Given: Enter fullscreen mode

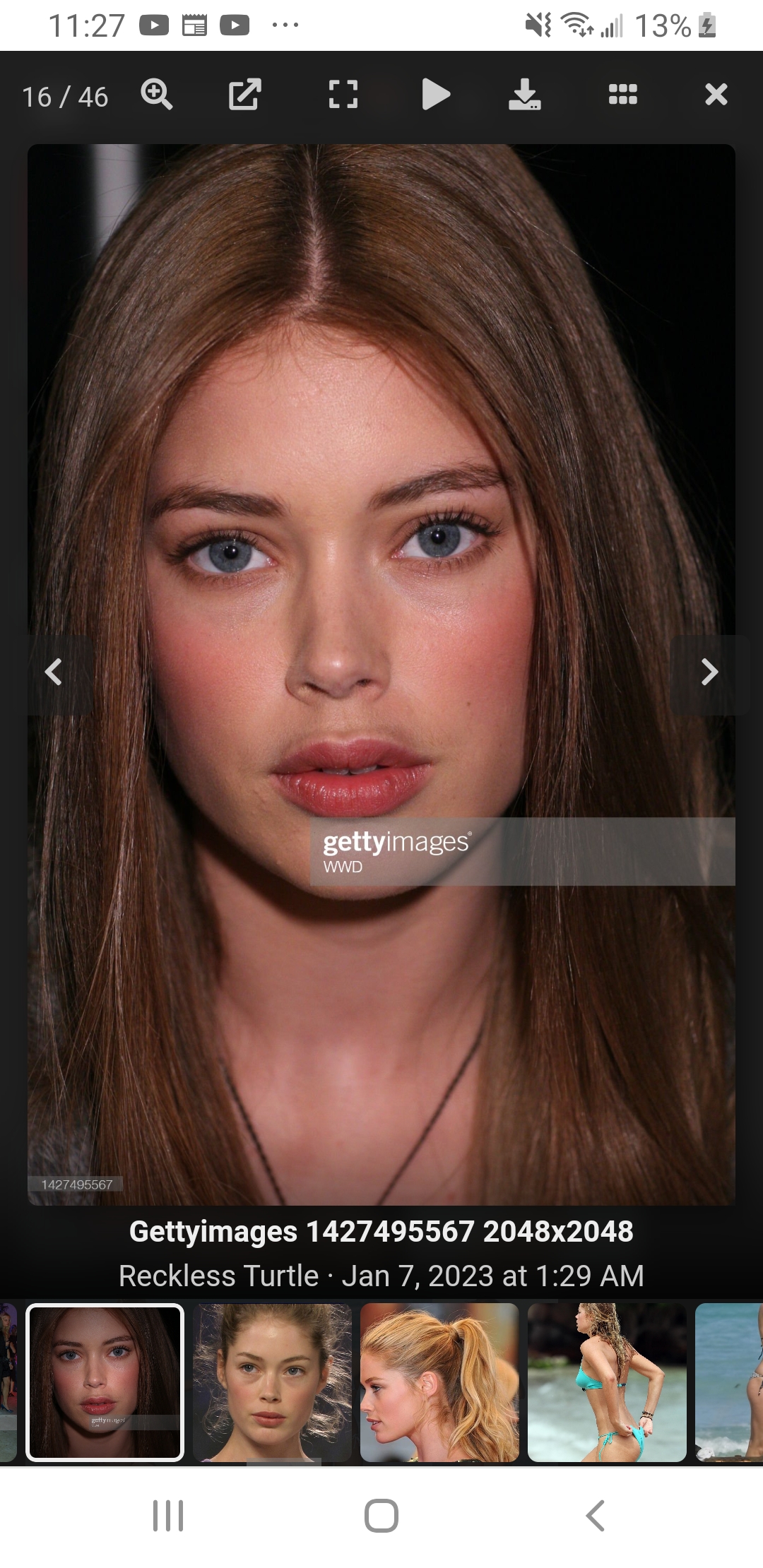Looking at the screenshot, I should 343,94.
